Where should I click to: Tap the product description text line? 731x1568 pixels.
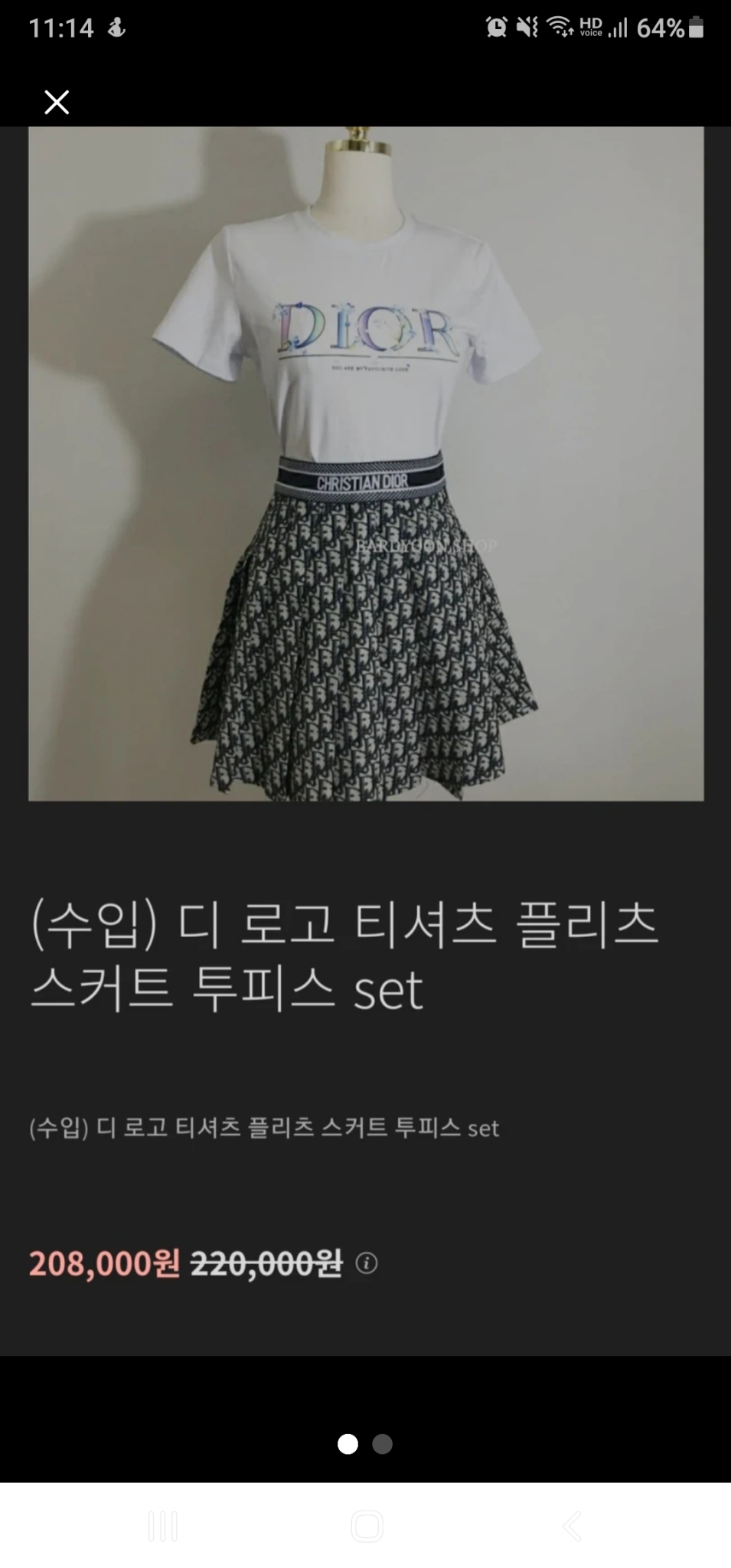click(x=264, y=1129)
